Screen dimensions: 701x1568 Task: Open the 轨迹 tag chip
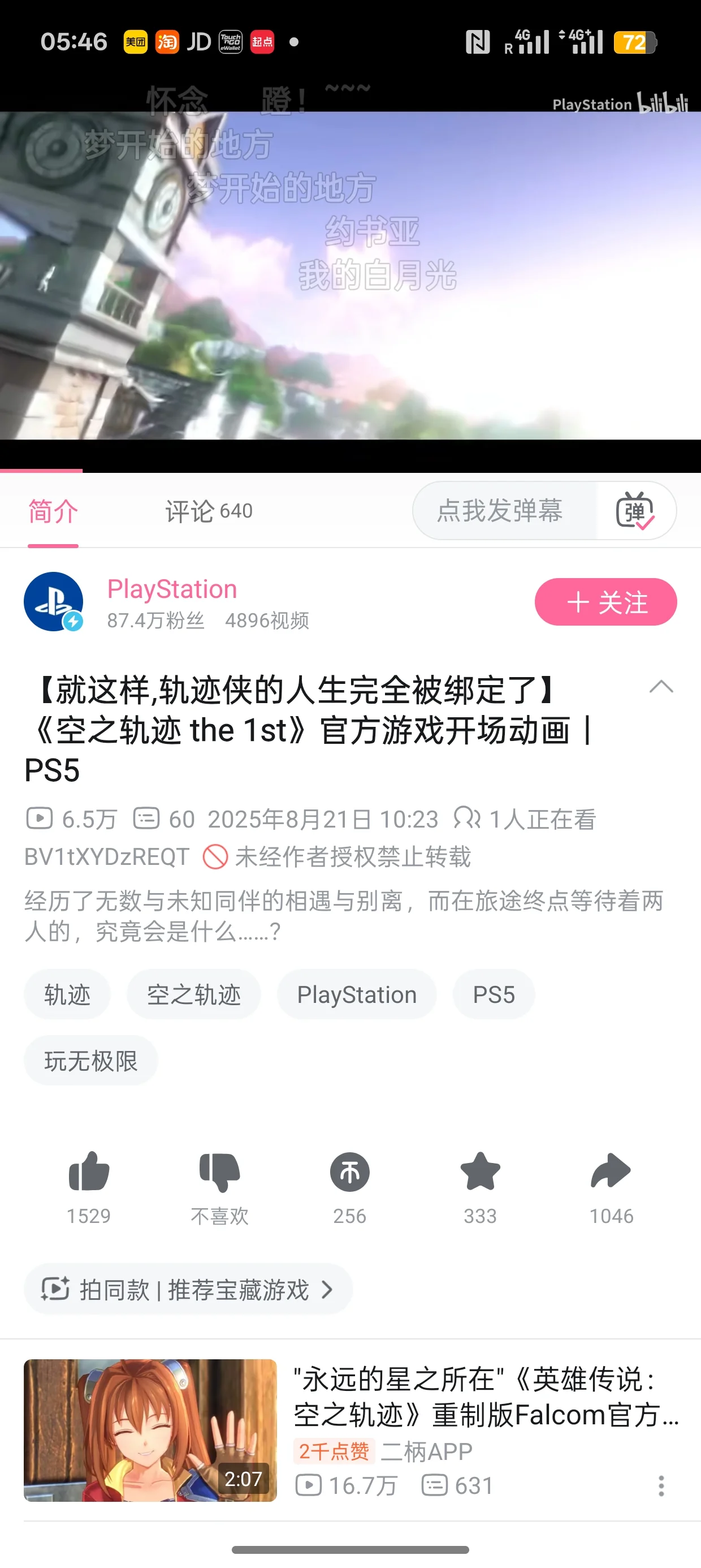[67, 994]
